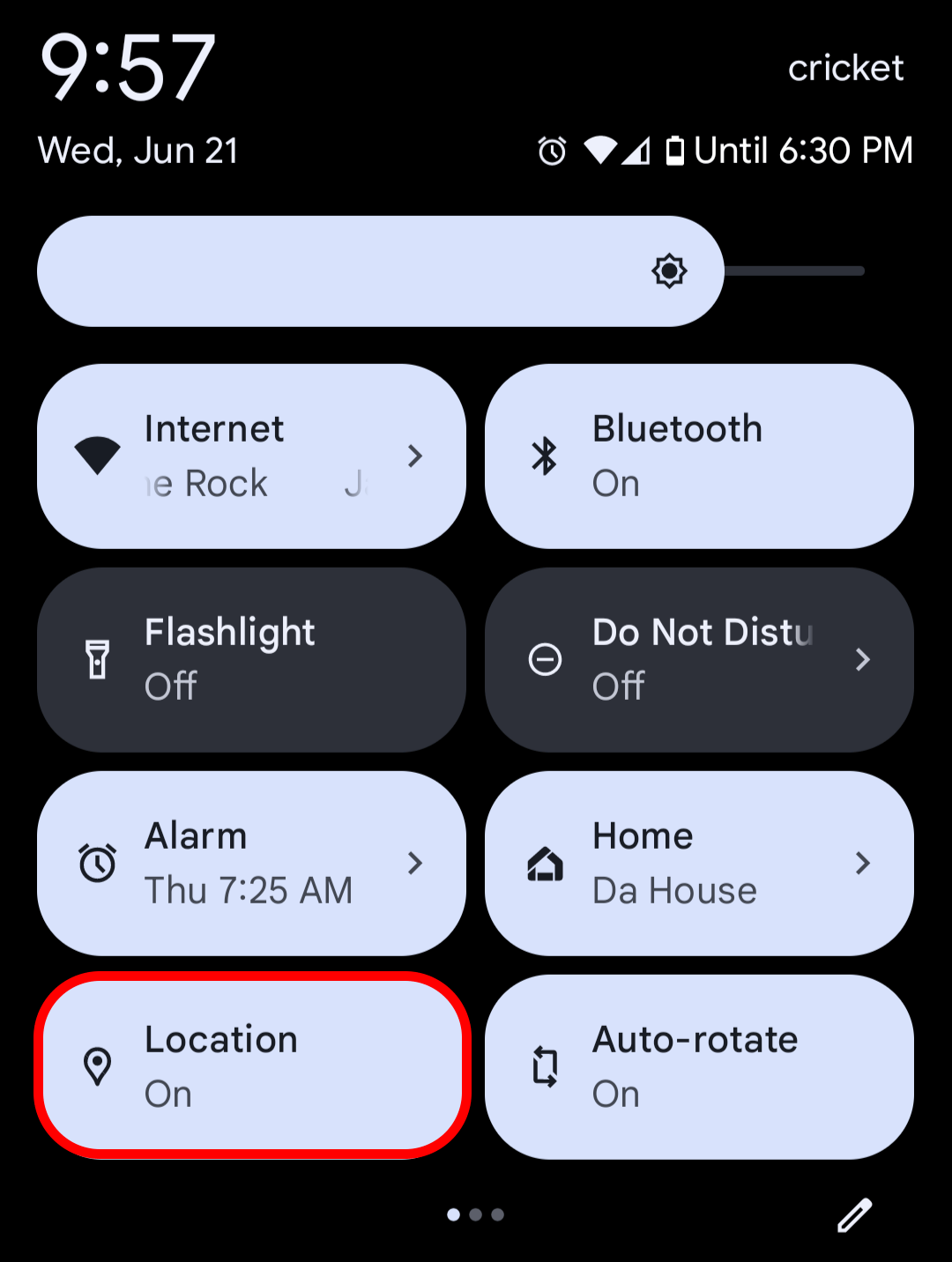The width and height of the screenshot is (952, 1262).
Task: Disable Auto-rotate
Action: click(699, 1066)
